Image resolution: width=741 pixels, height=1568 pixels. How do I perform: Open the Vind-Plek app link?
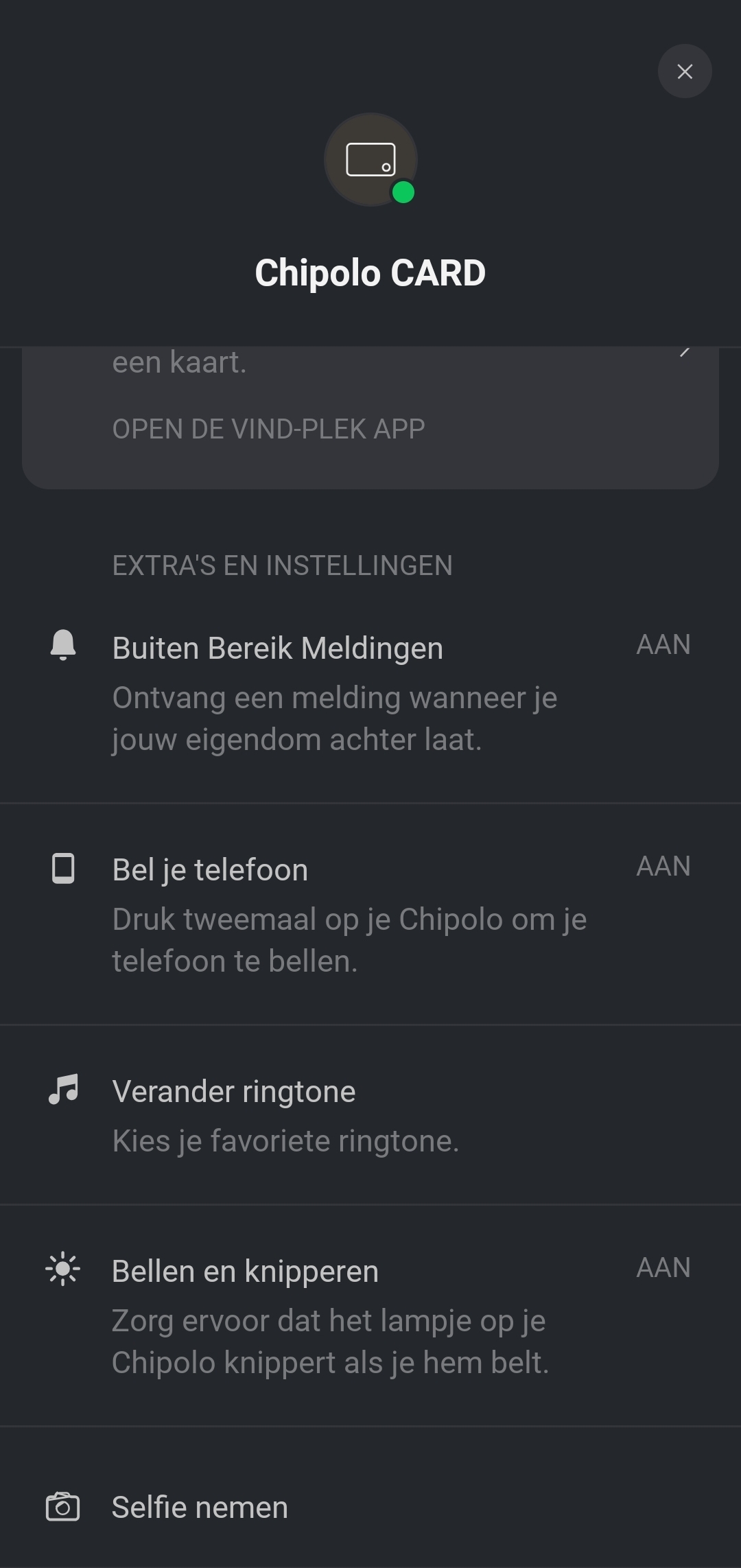pyautogui.click(x=268, y=429)
